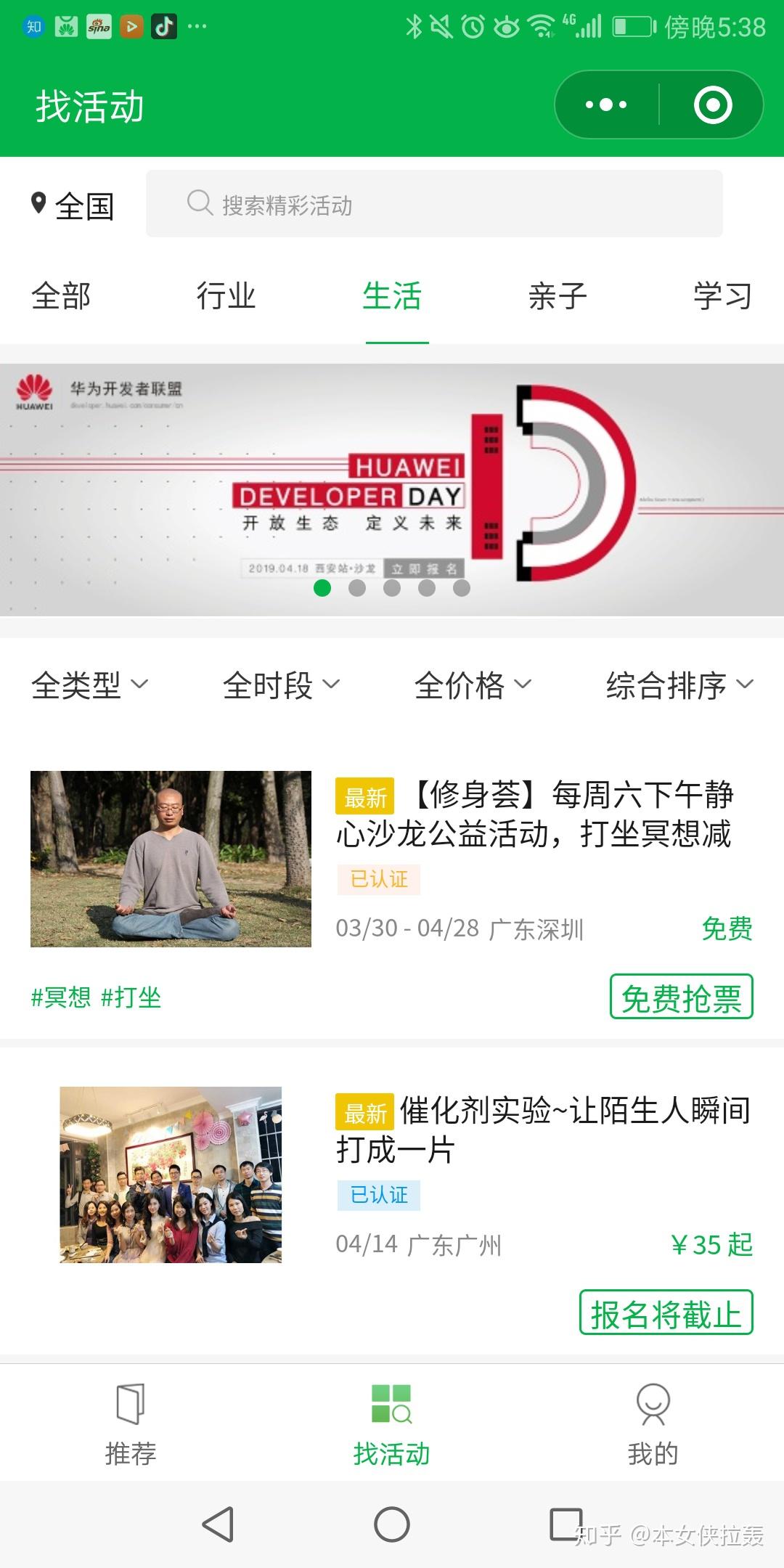Change the location from 全国
784x1568 pixels.
point(73,205)
